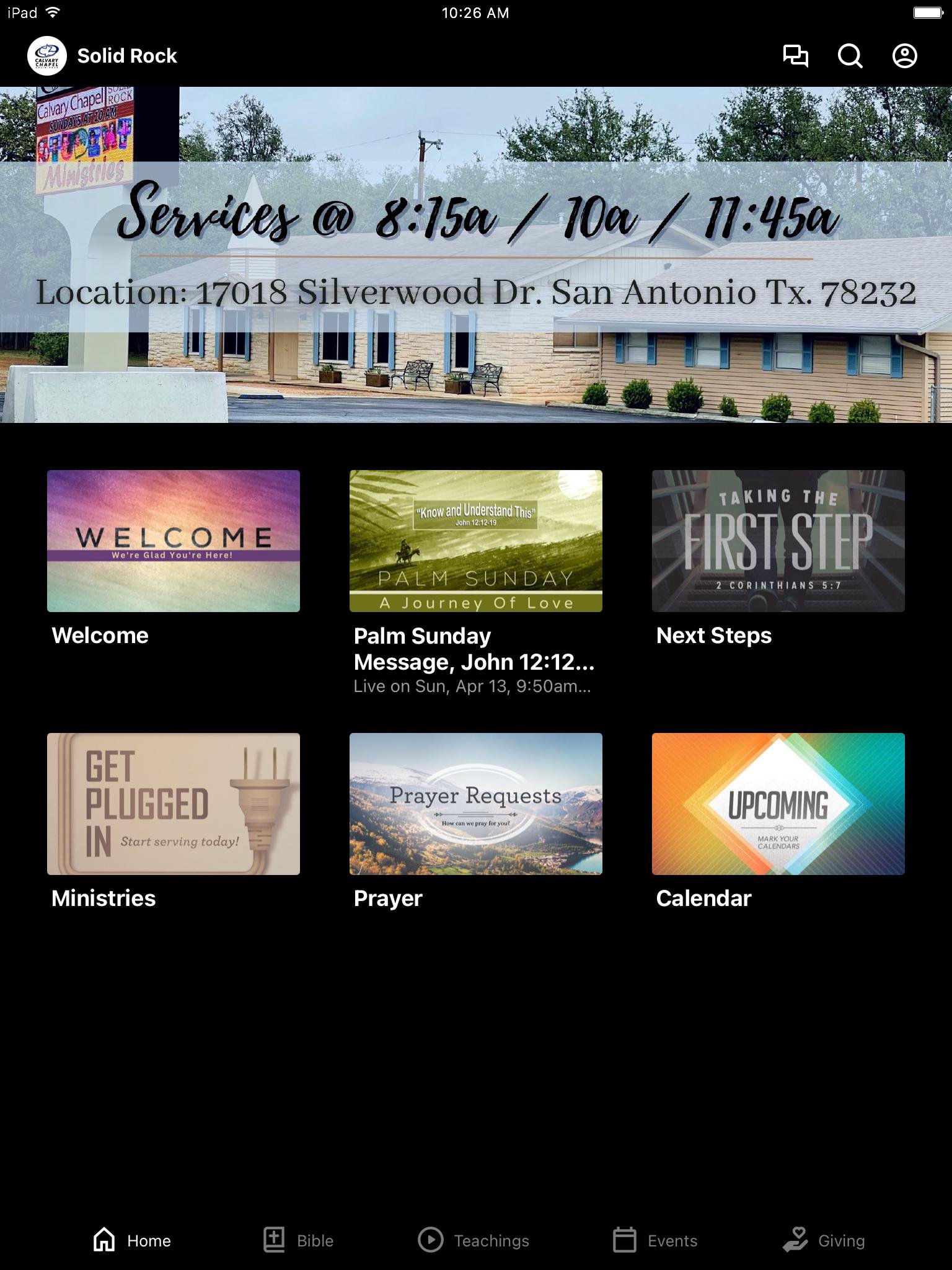Select the Home tab
Image resolution: width=952 pixels, height=1270 pixels.
coord(132,1240)
